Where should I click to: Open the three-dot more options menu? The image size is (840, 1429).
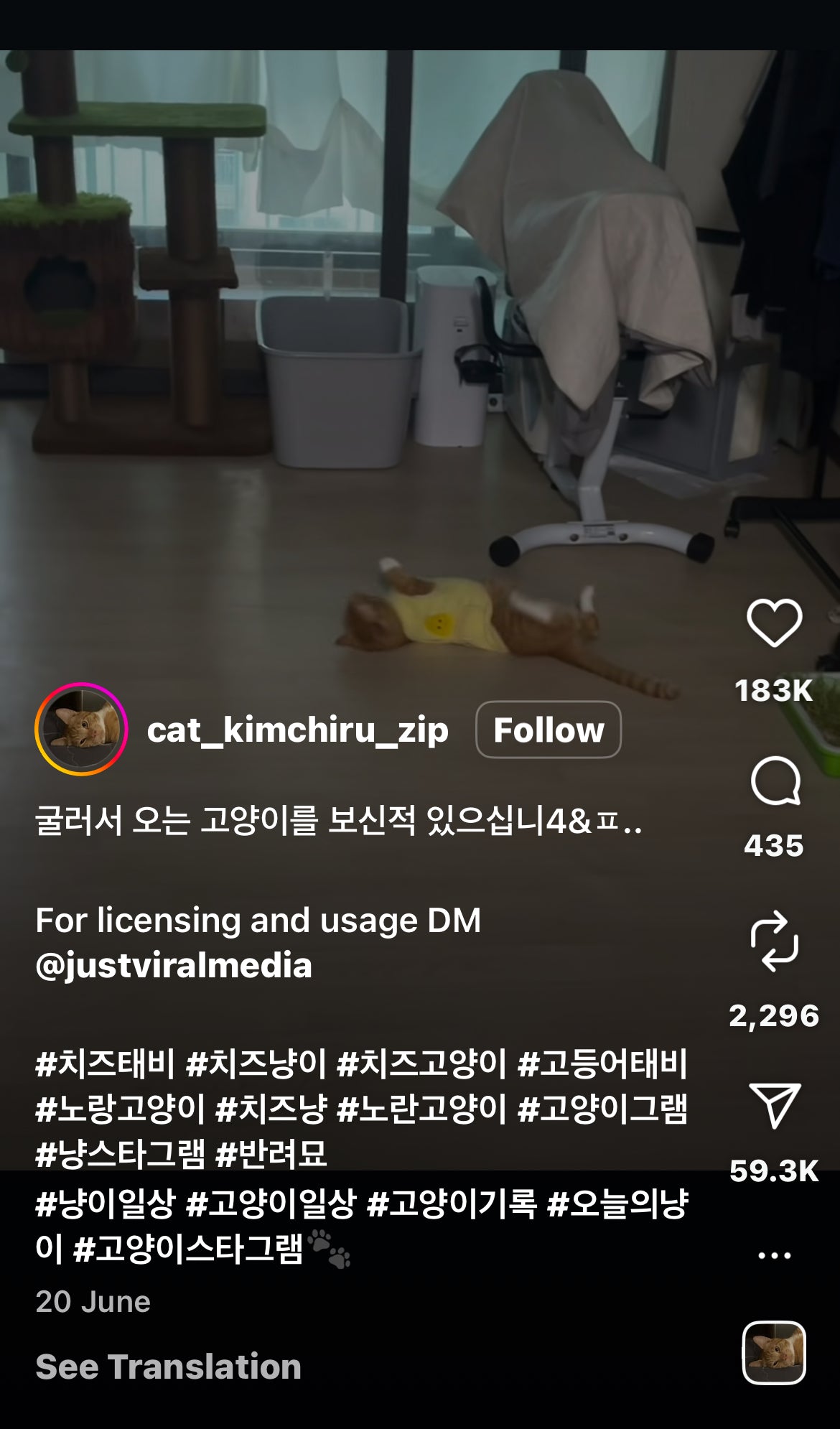(774, 1256)
